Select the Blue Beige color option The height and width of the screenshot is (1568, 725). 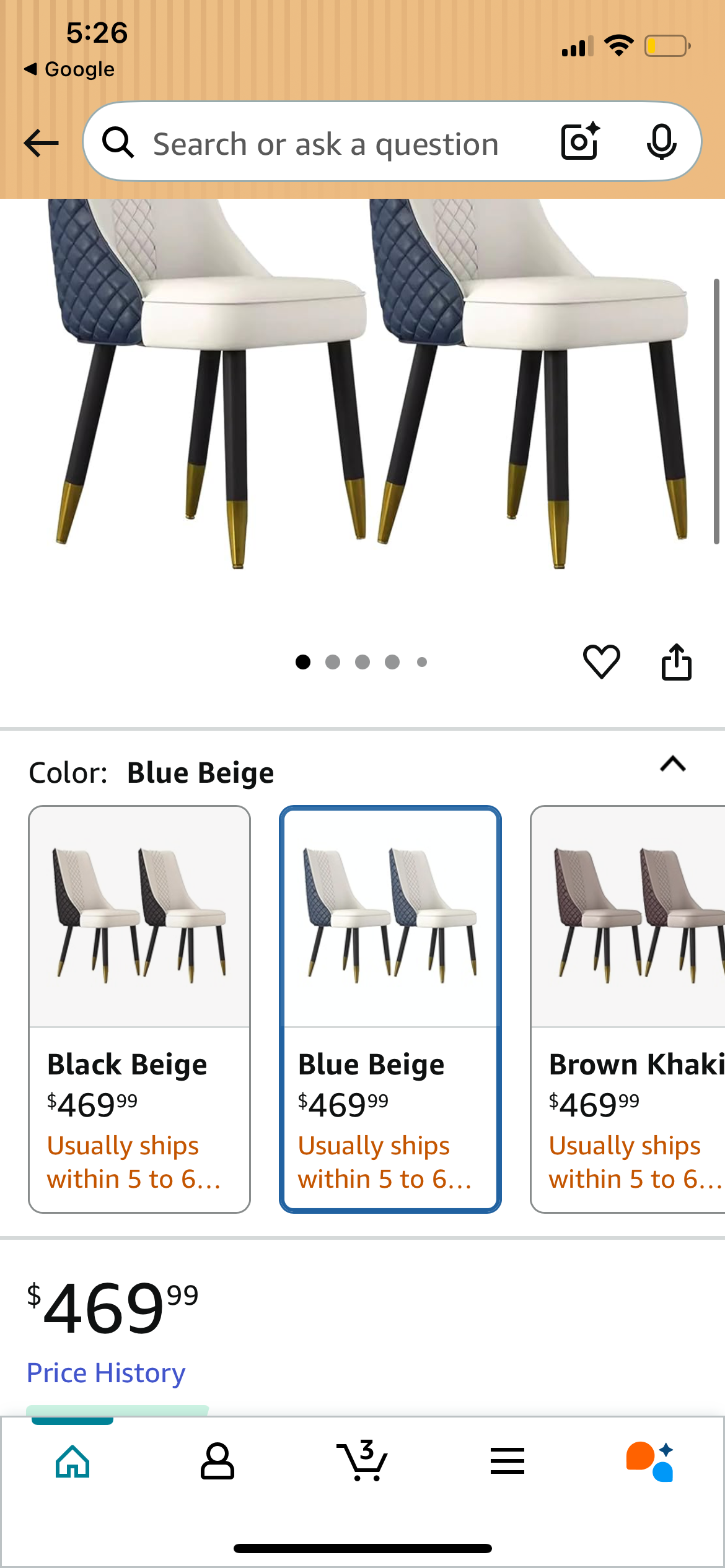[x=390, y=1008]
